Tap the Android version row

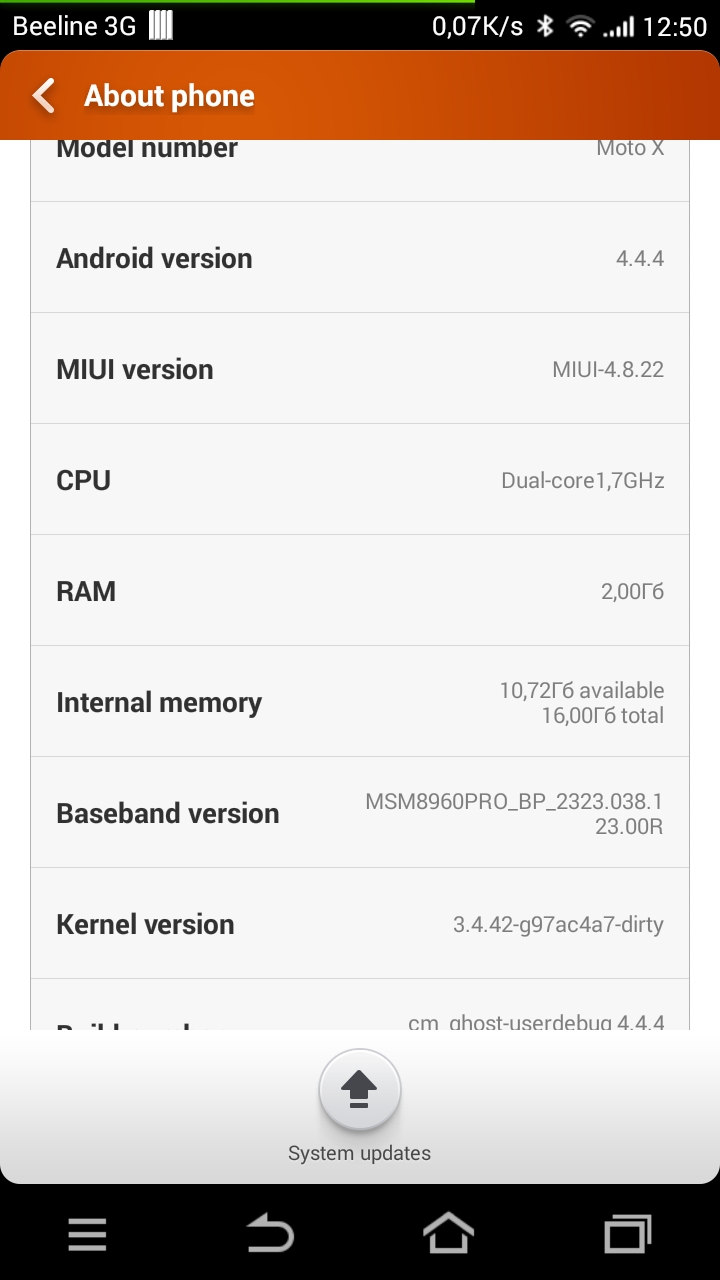(x=360, y=258)
